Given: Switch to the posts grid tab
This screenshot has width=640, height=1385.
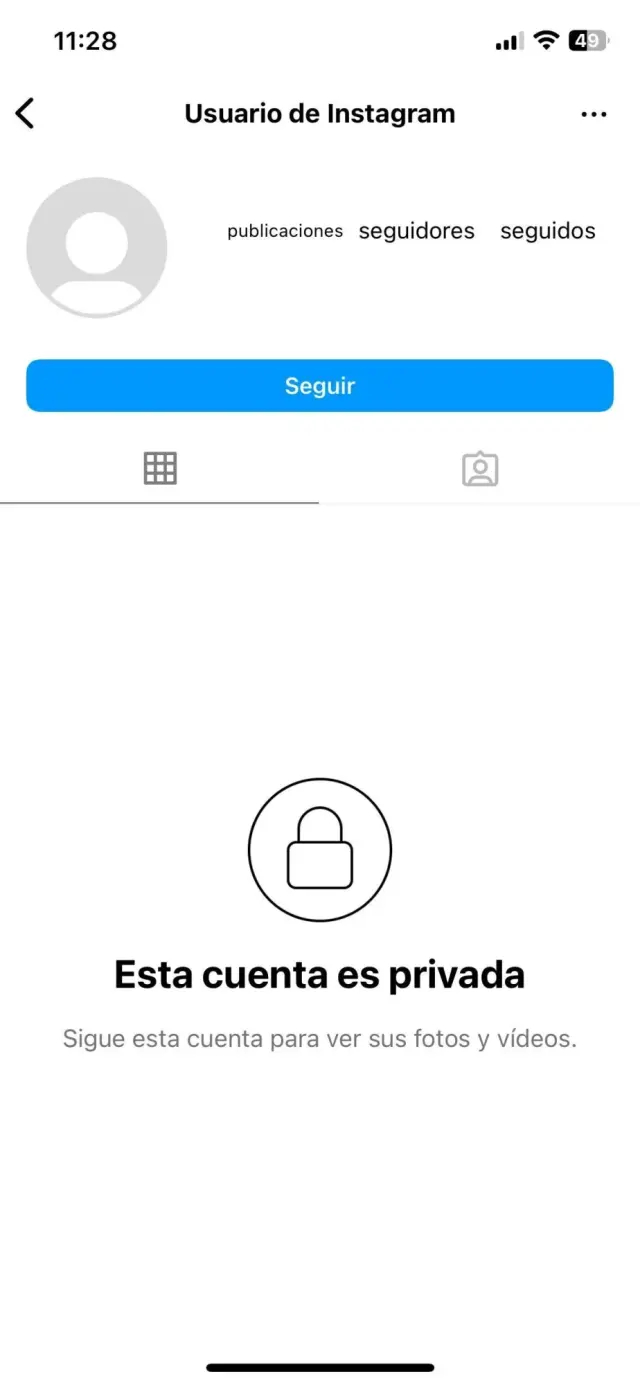Looking at the screenshot, I should 160,468.
